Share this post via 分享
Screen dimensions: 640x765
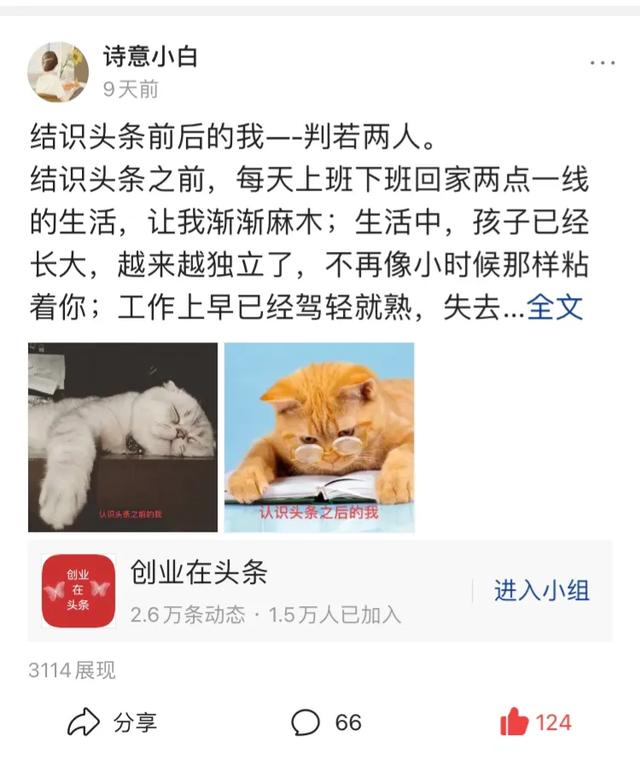[113, 722]
